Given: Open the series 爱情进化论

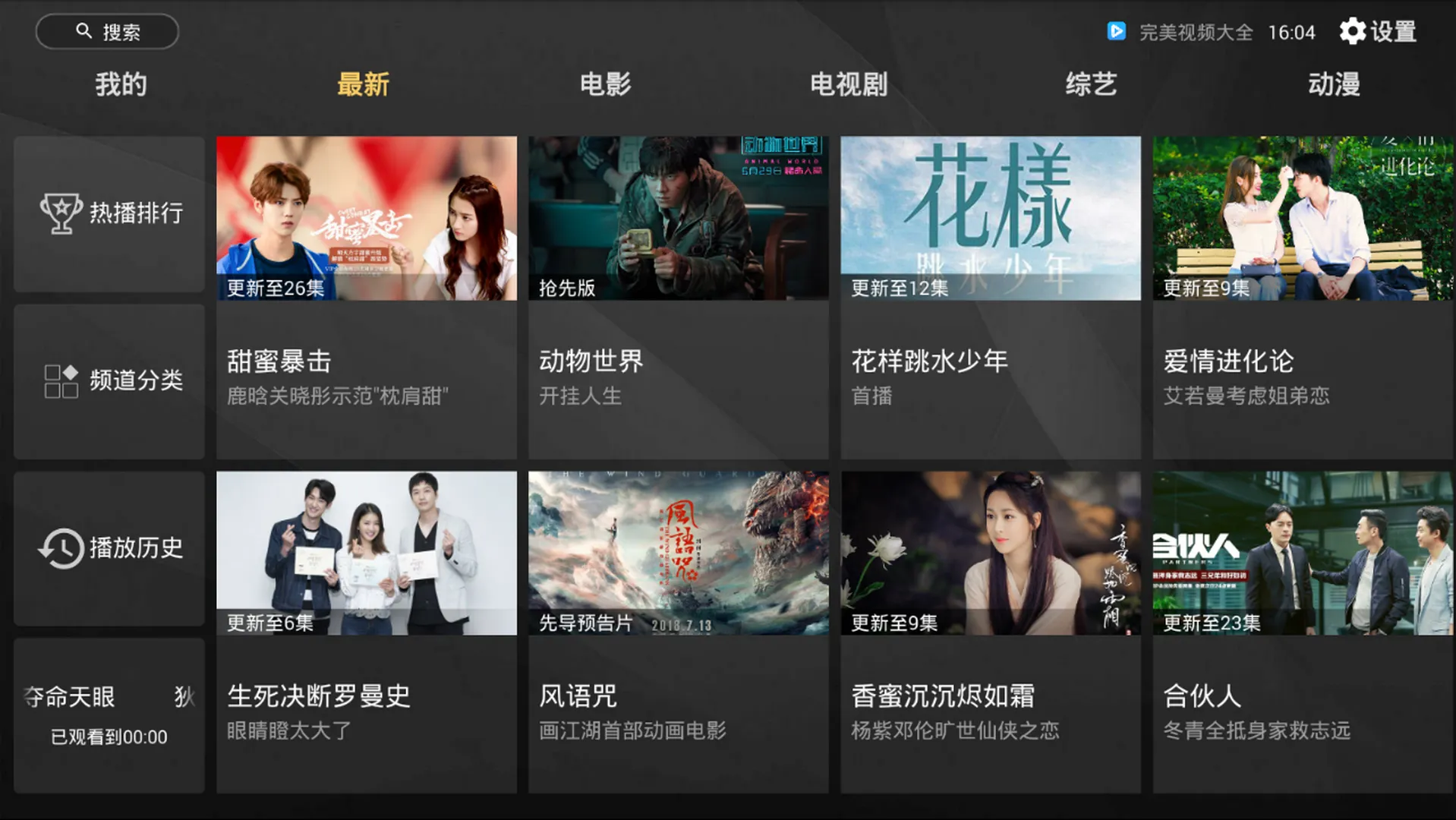Looking at the screenshot, I should point(1302,296).
